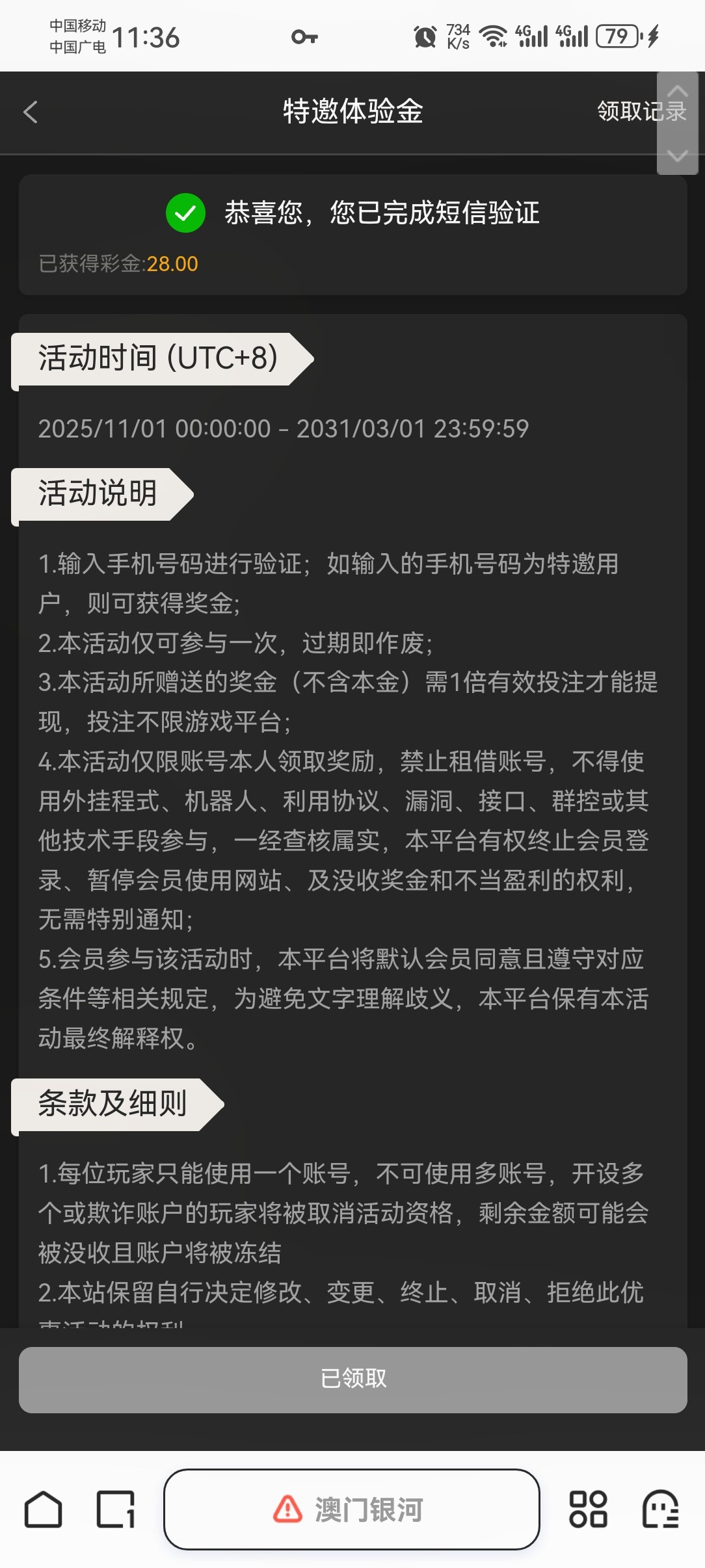Open the browser tabs switcher
Viewport: 705px width, 1568px height.
point(116,1509)
